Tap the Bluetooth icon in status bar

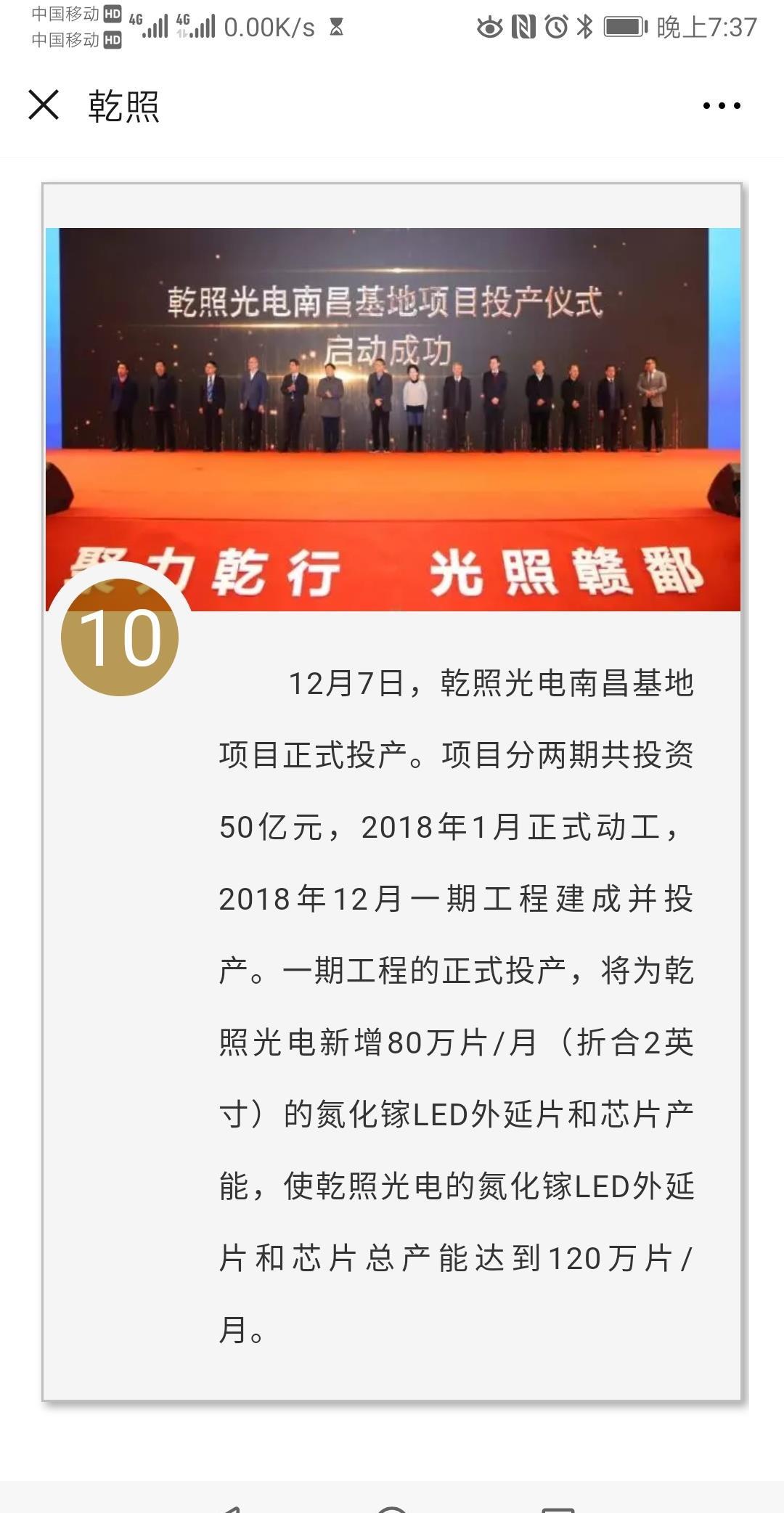click(584, 25)
